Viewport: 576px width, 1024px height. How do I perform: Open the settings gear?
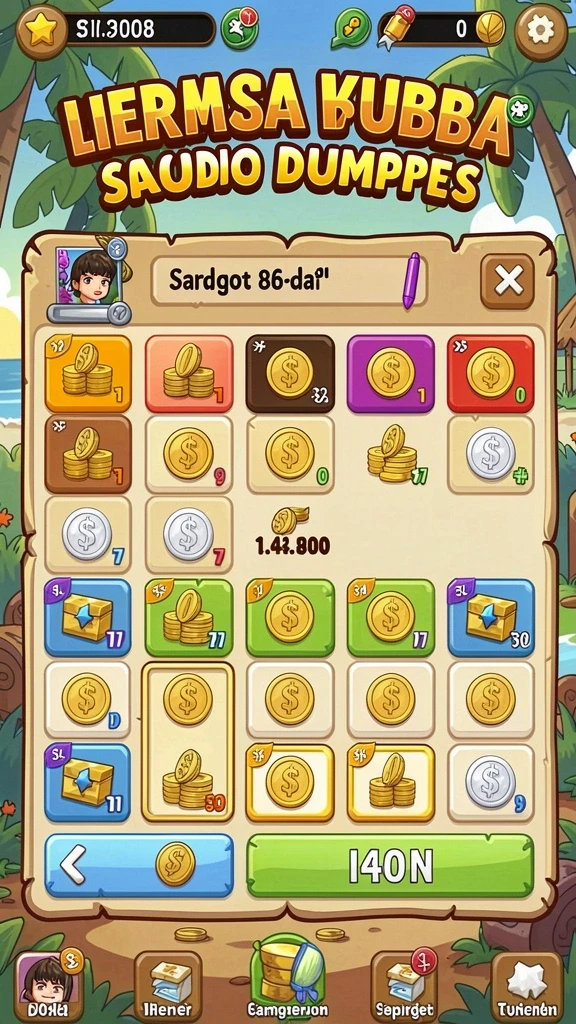(x=540, y=31)
